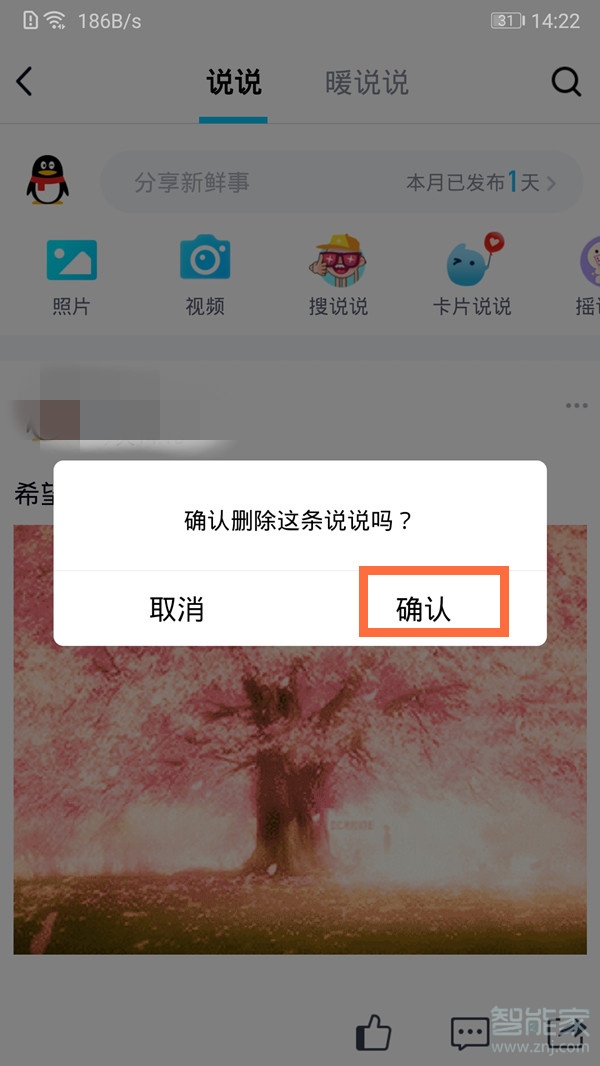Open the cherry tree photo

point(300,800)
